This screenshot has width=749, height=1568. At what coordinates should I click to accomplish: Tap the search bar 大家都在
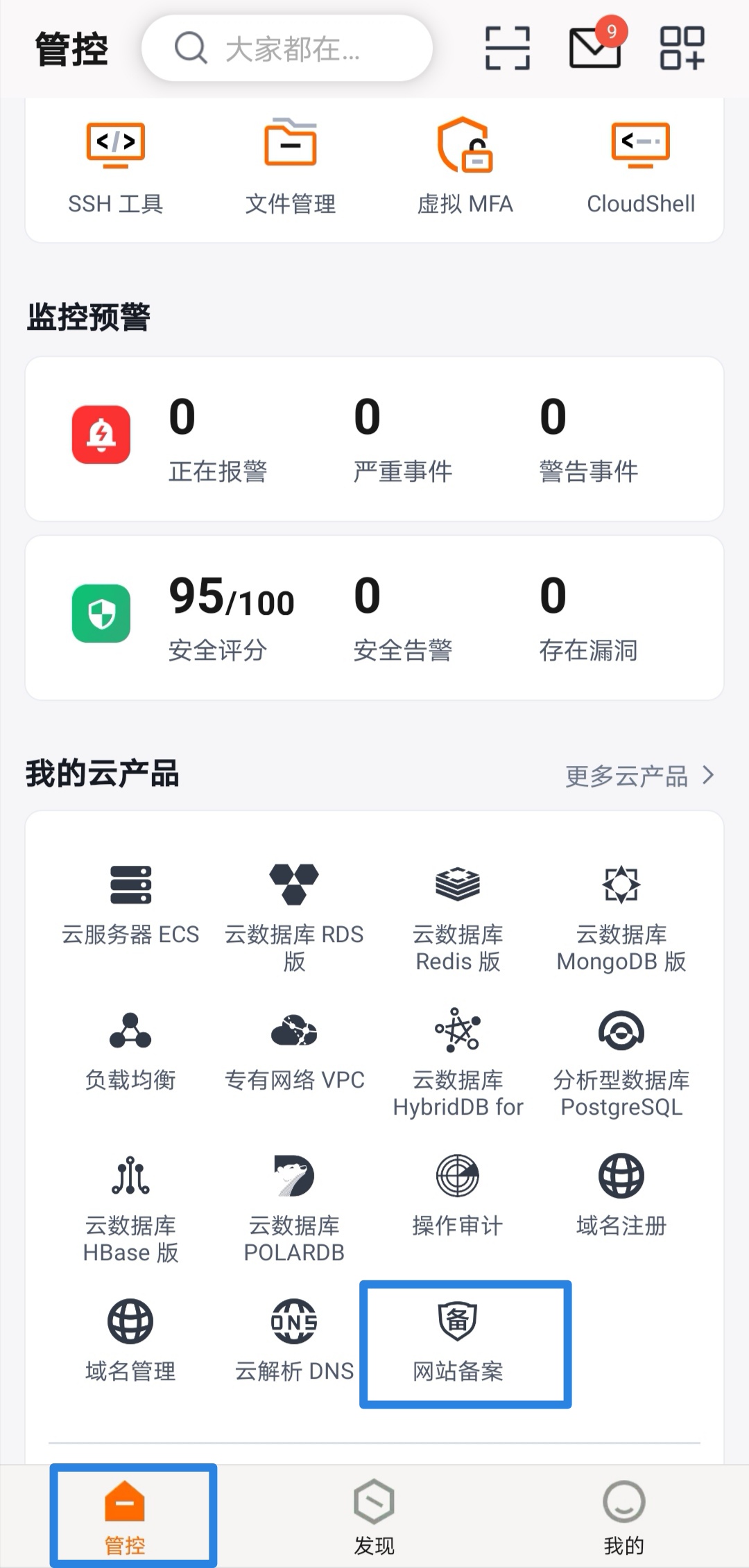click(288, 47)
